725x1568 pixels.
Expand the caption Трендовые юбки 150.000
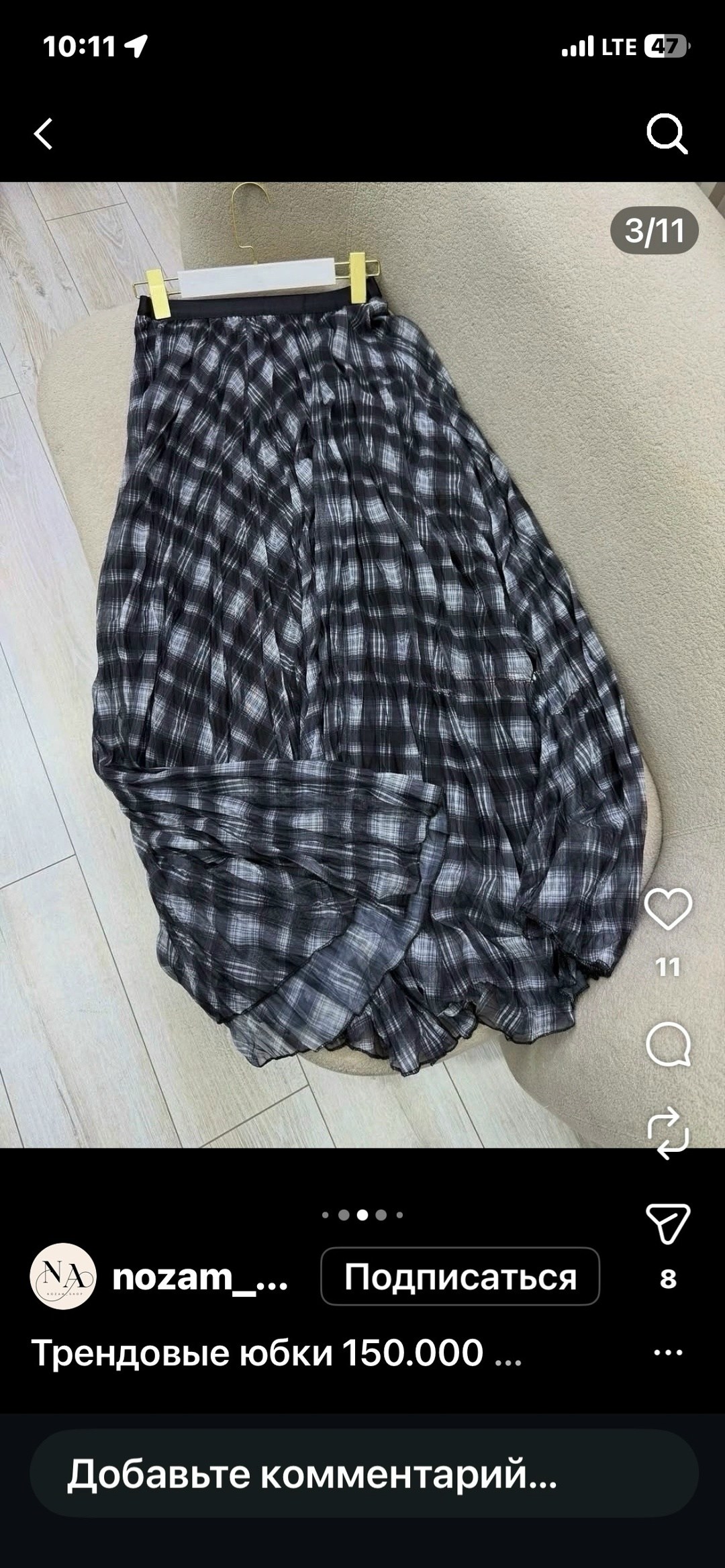click(277, 1353)
